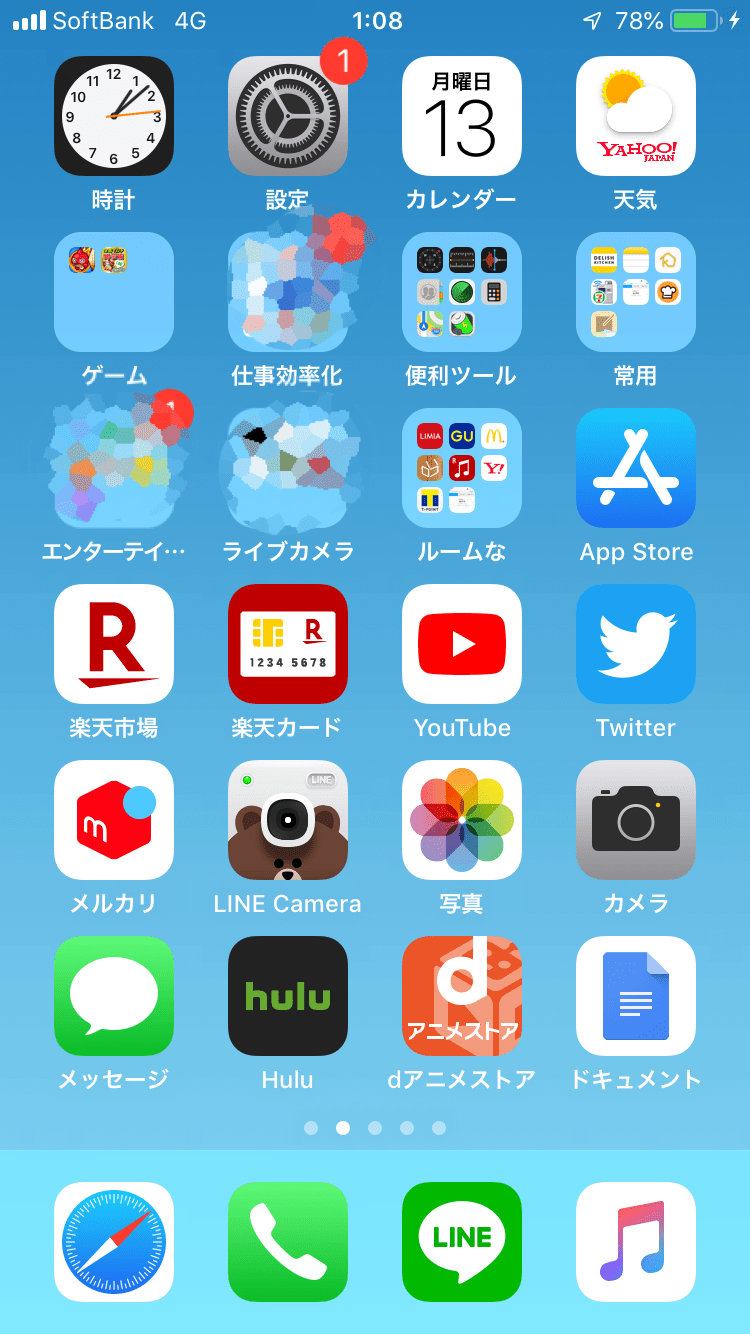This screenshot has height=1334, width=750.
Task: Open the 設定 app with notification badge
Action: tap(288, 116)
